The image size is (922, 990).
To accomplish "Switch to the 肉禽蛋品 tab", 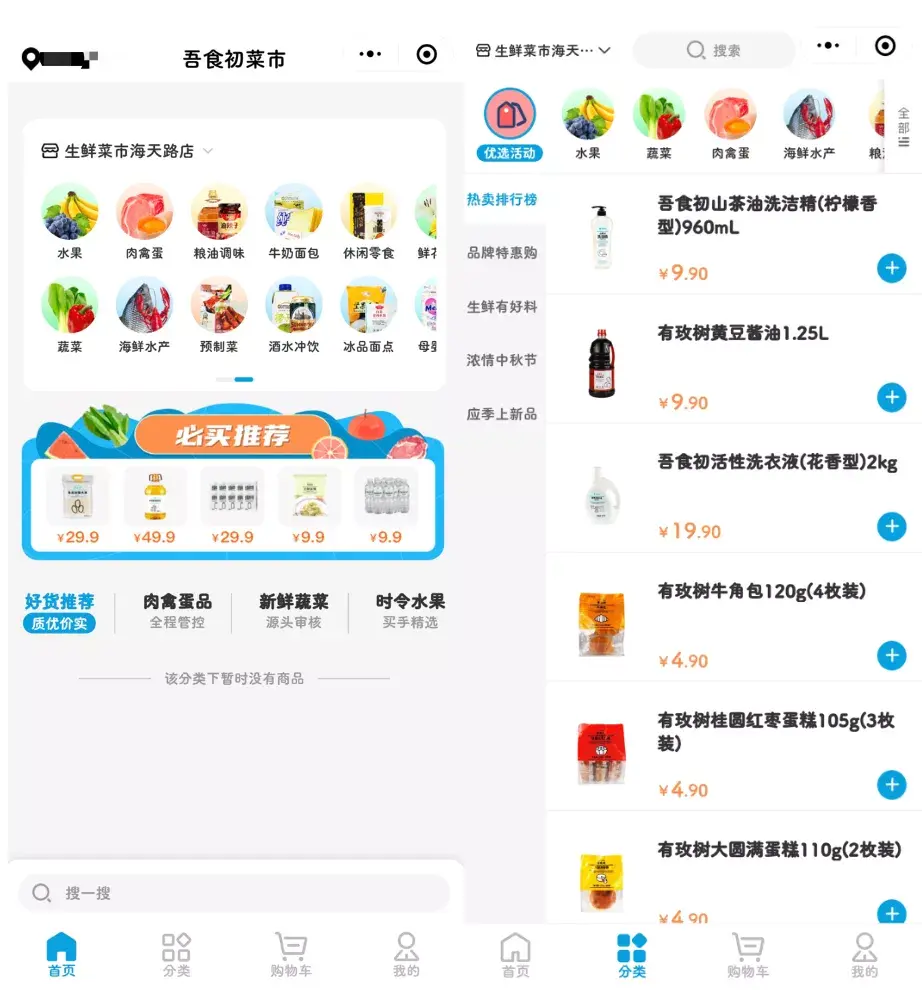I will [177, 610].
